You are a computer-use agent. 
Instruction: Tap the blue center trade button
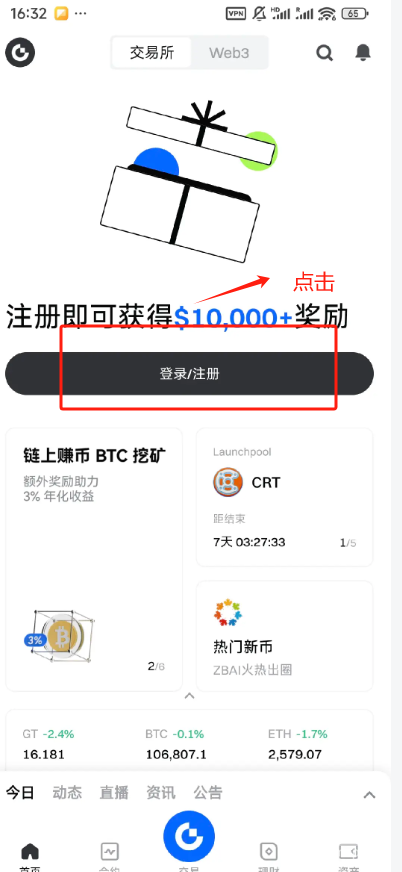click(x=189, y=836)
